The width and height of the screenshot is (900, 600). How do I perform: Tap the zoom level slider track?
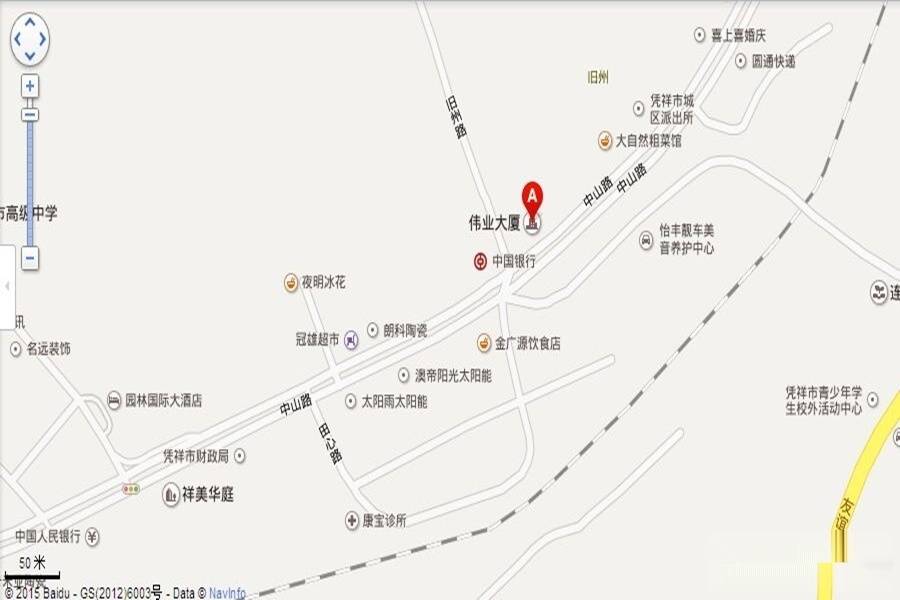(30, 180)
